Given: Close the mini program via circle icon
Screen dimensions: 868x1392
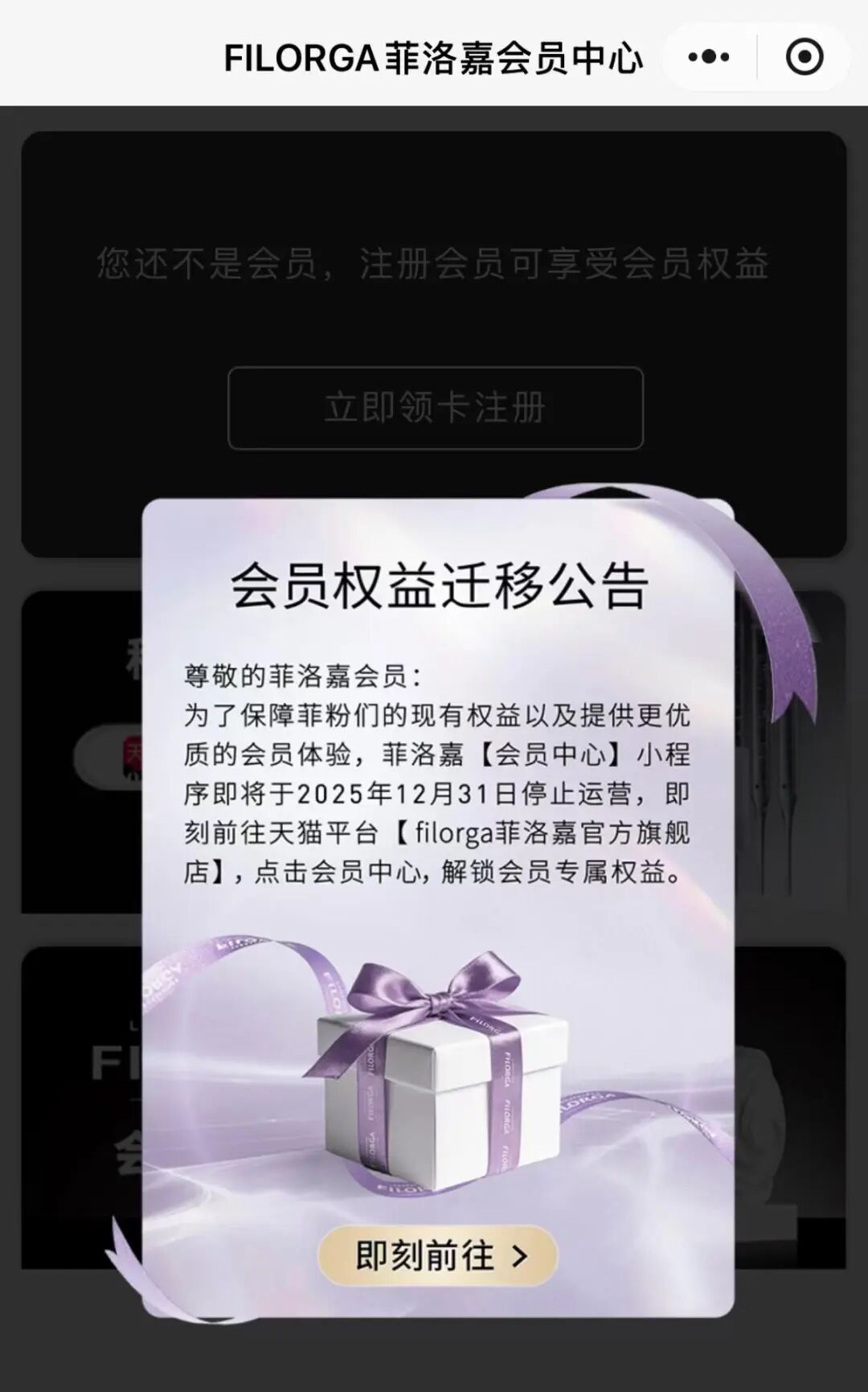Looking at the screenshot, I should tap(804, 57).
